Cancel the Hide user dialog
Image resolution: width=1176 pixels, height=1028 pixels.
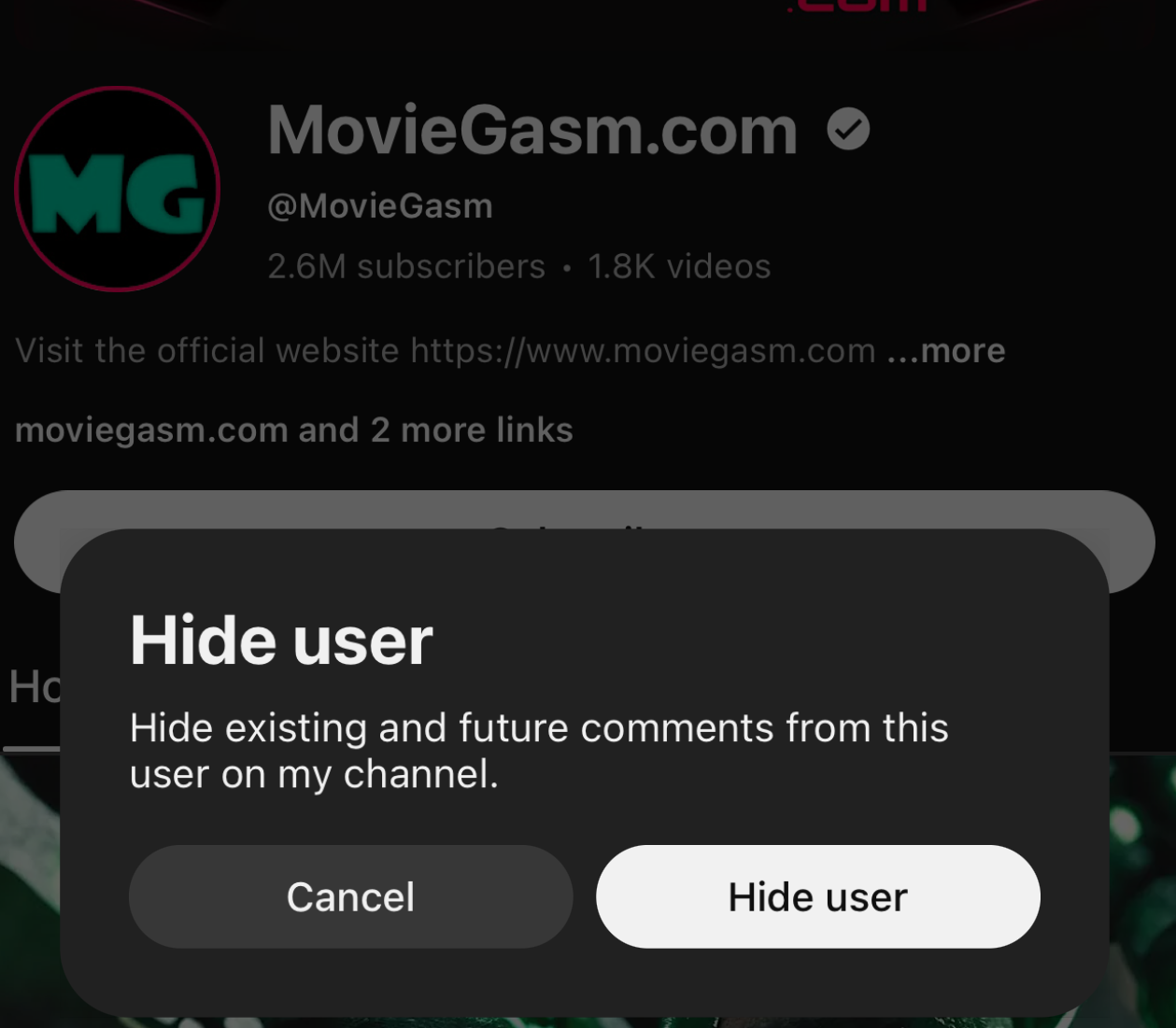pos(350,896)
